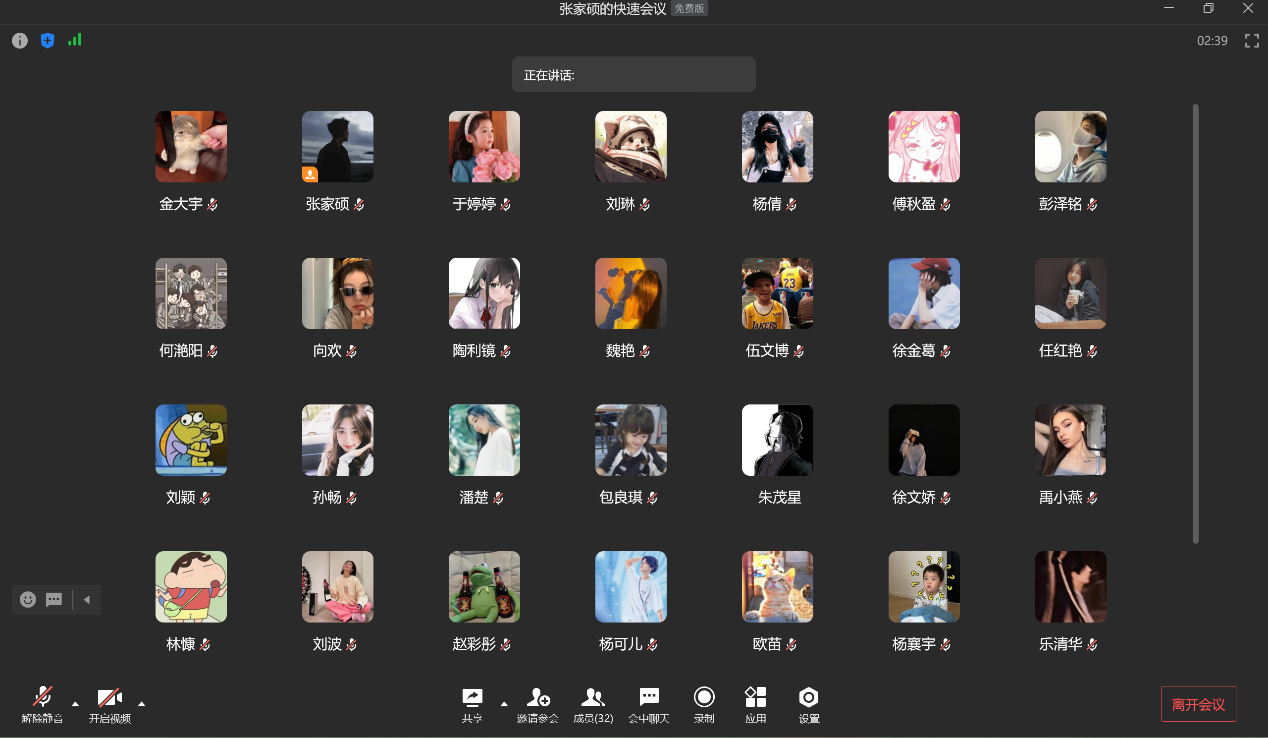This screenshot has height=738, width=1268.
Task: Open the in-meeting chat (会中聊天)
Action: click(649, 703)
